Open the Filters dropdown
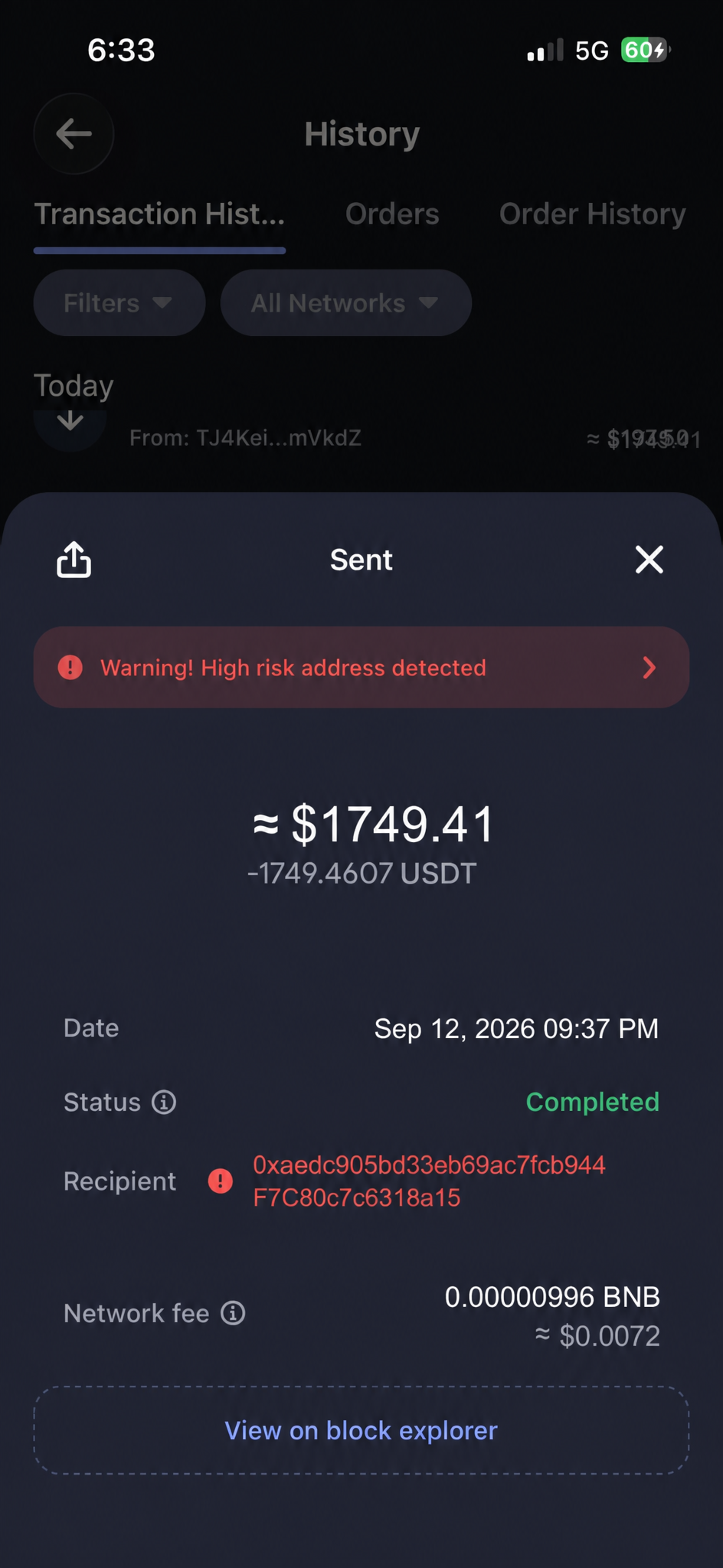Viewport: 723px width, 1568px height. pos(119,303)
